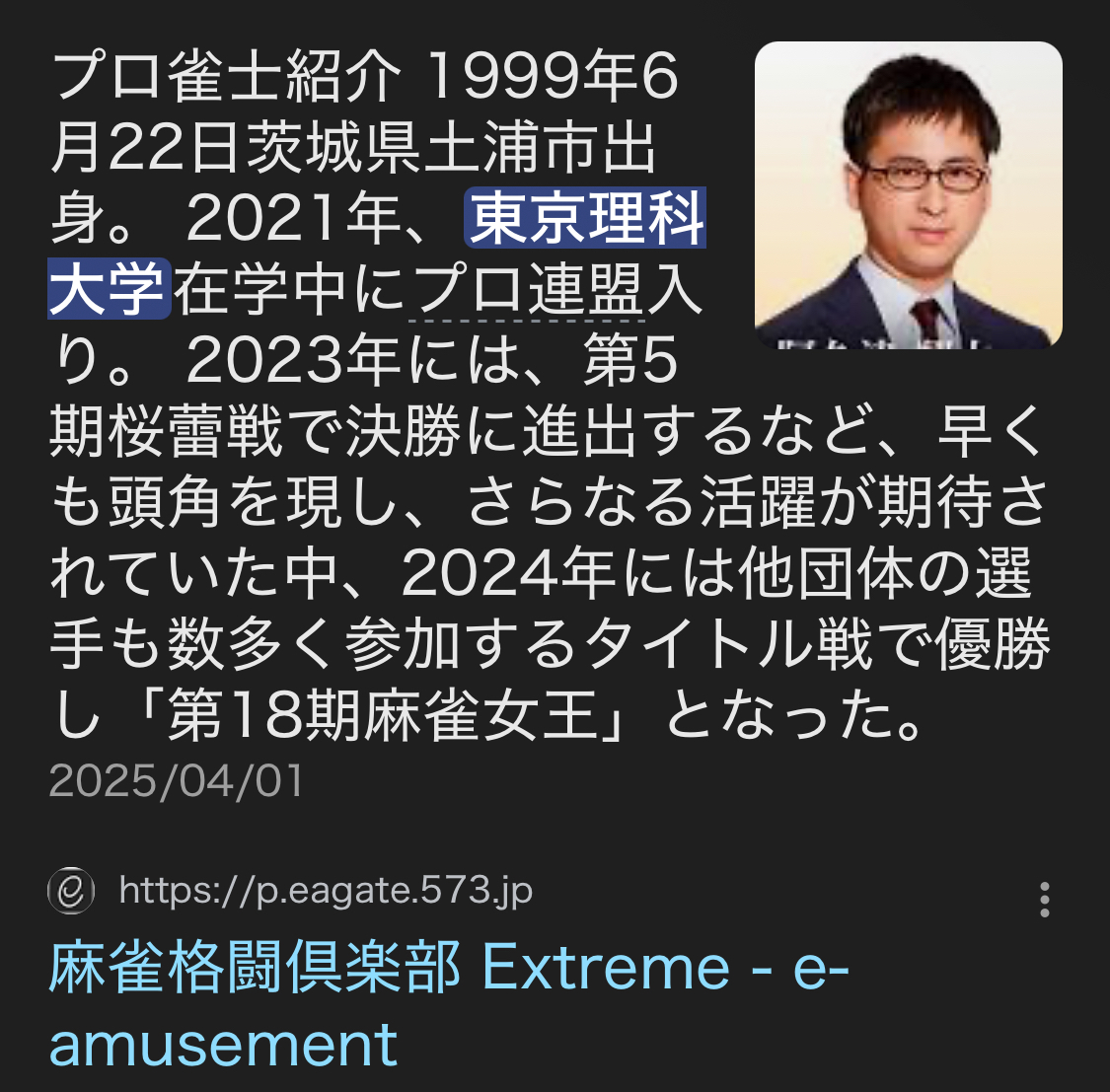Image resolution: width=1110 pixels, height=1092 pixels.
Task: Tap the dotted-underlined プロ連盟 term
Action: pyautogui.click(x=527, y=290)
